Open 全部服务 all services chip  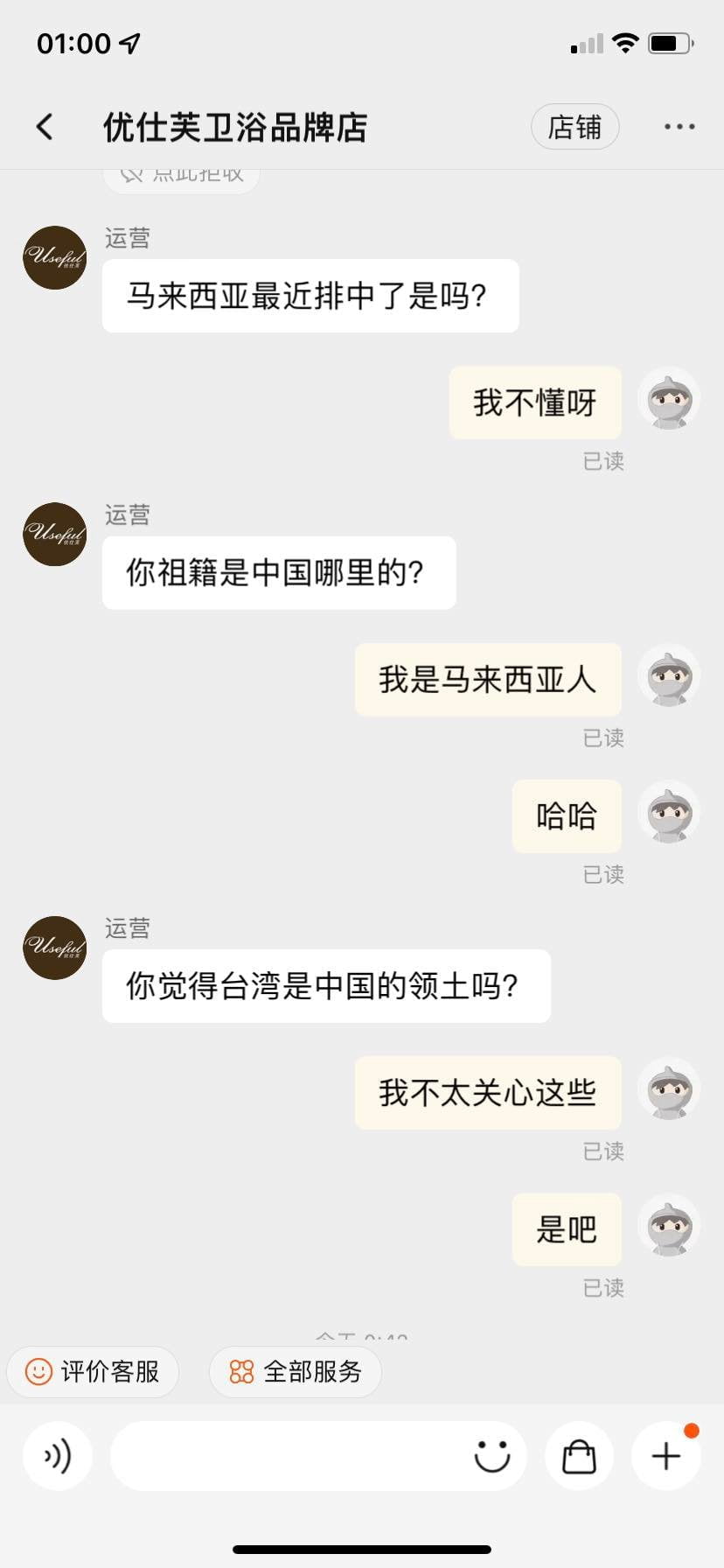coord(296,1371)
